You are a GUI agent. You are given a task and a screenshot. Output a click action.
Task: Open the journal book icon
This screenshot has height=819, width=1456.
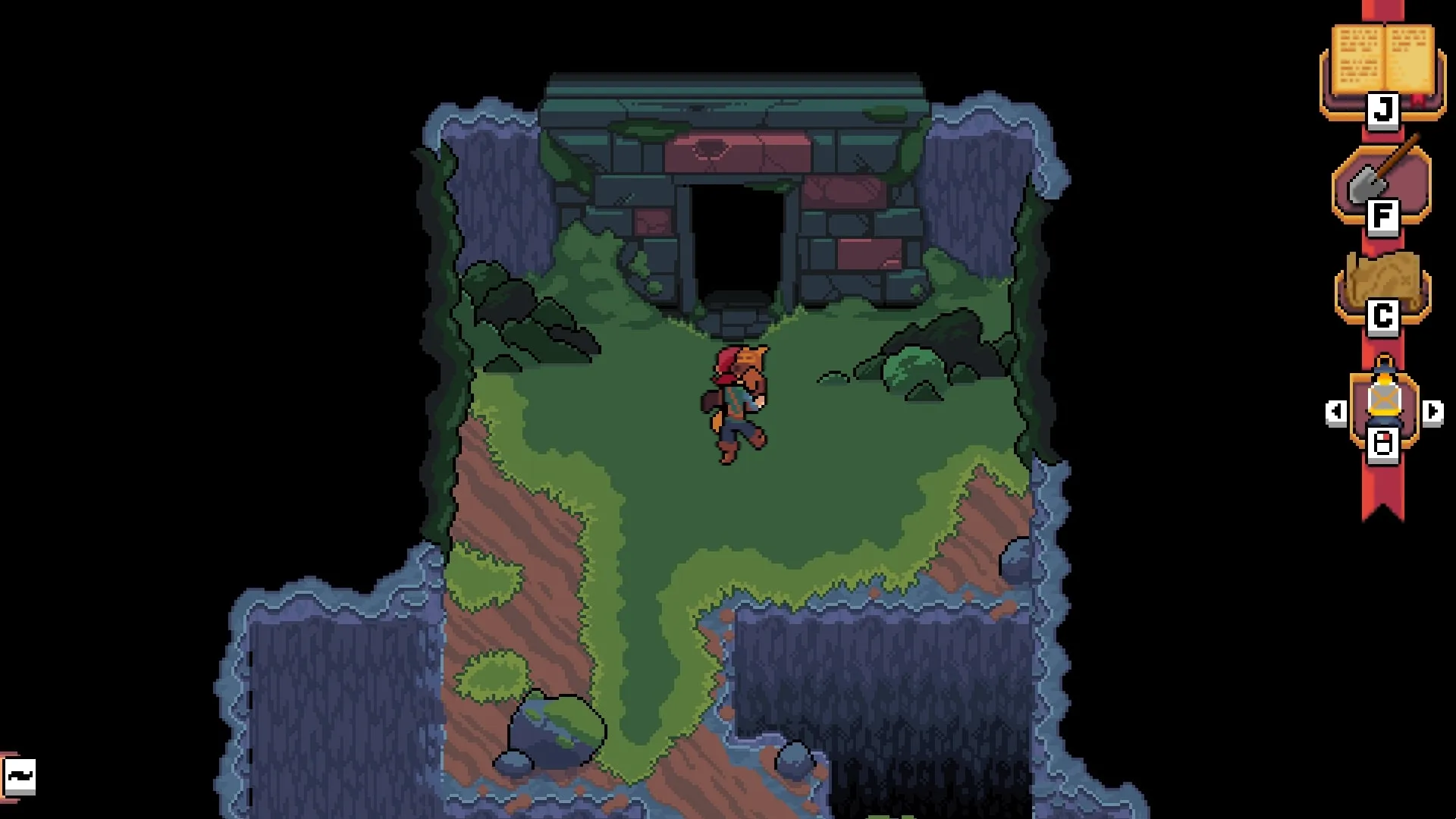[1382, 64]
